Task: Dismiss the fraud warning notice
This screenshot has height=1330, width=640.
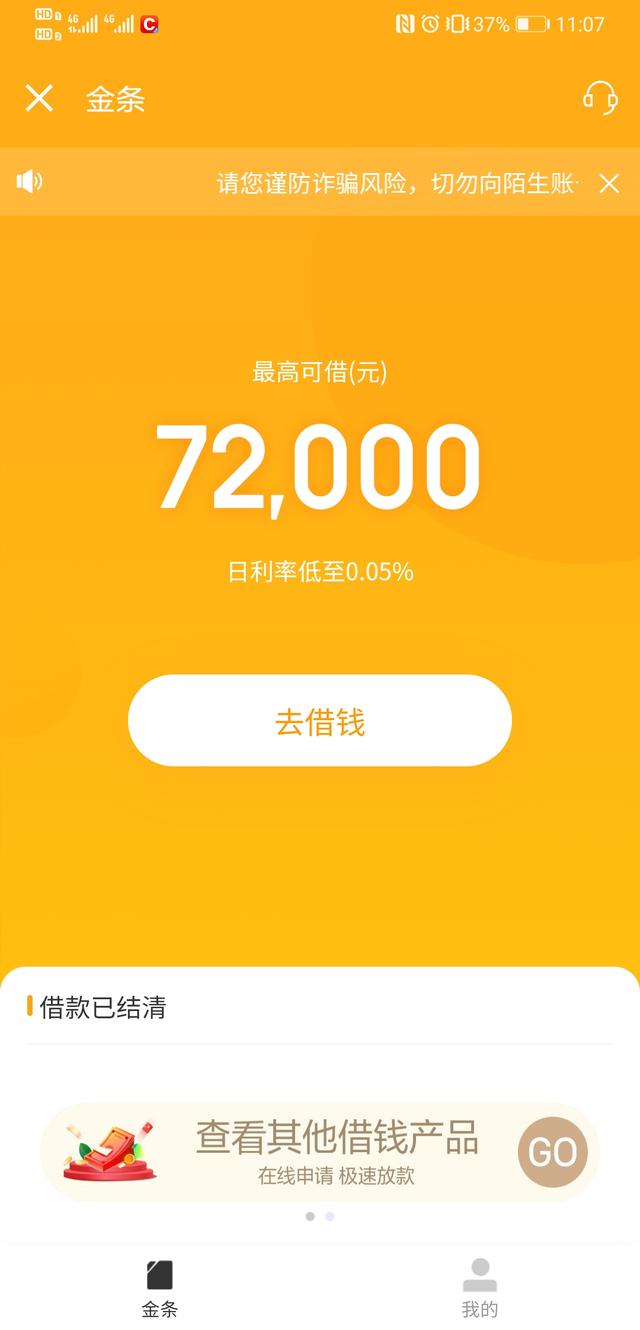Action: 609,182
